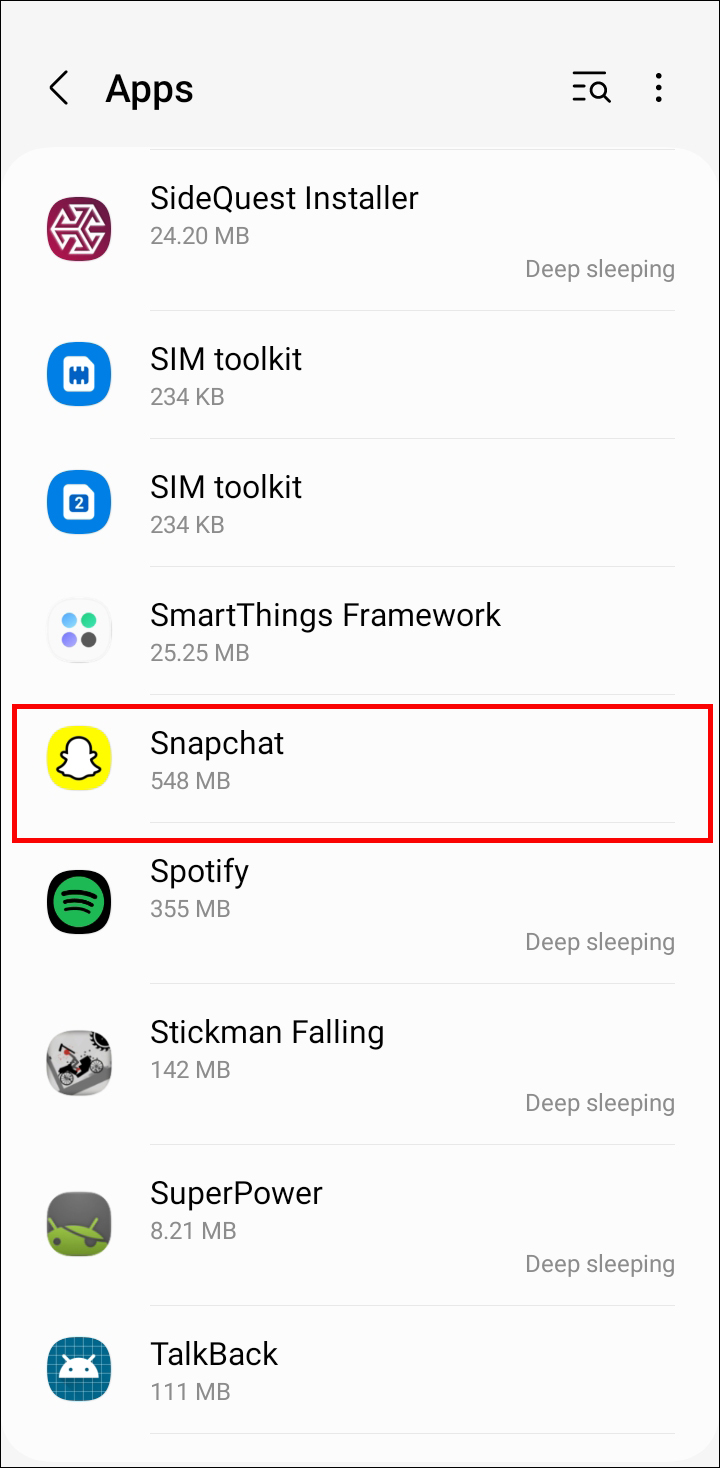Viewport: 720px width, 1468px height.
Task: Go back from the Apps screen
Action: point(59,89)
